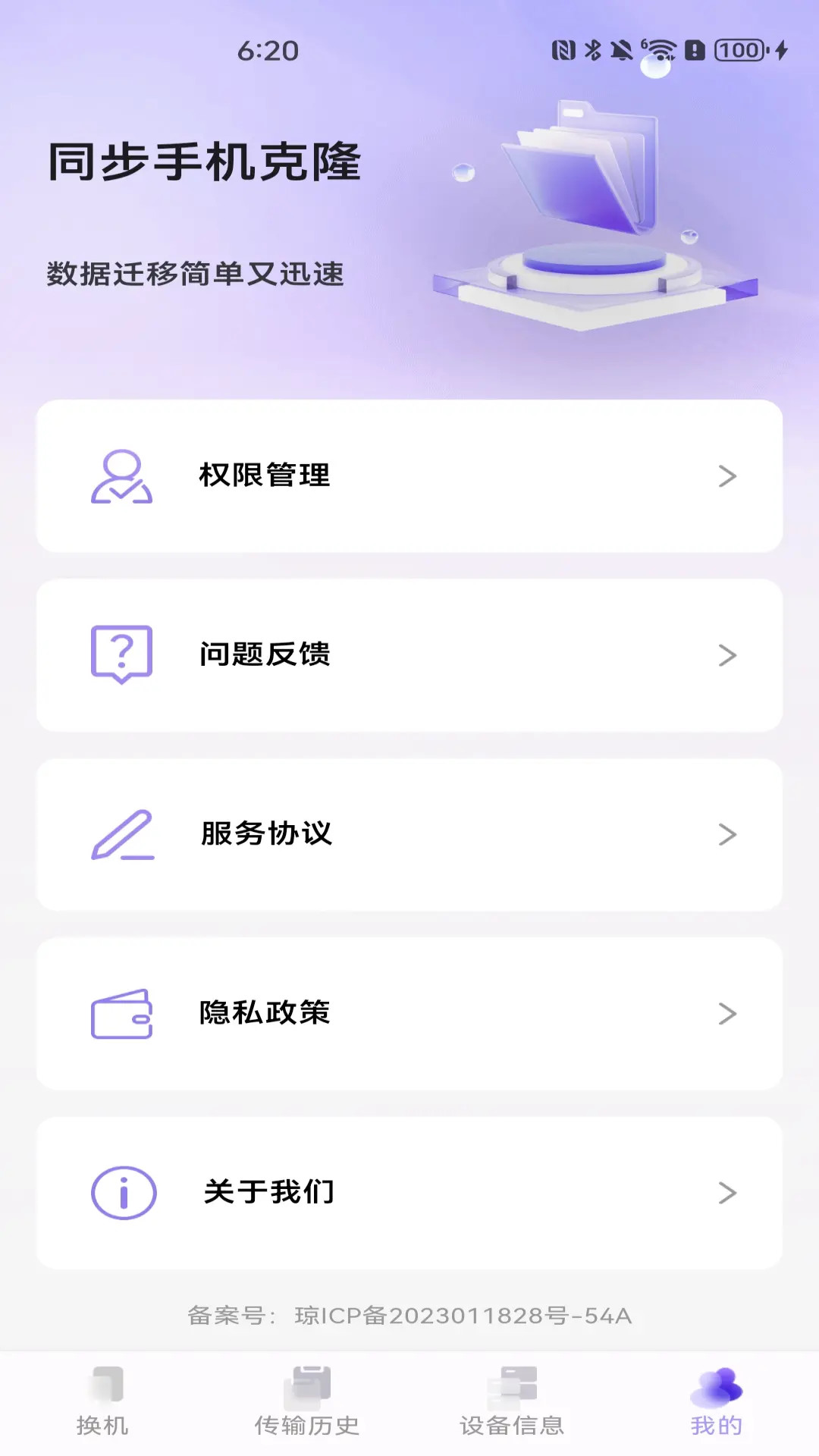Click the ICP 备案号 record text
This screenshot has width=819, height=1456.
point(409,1314)
